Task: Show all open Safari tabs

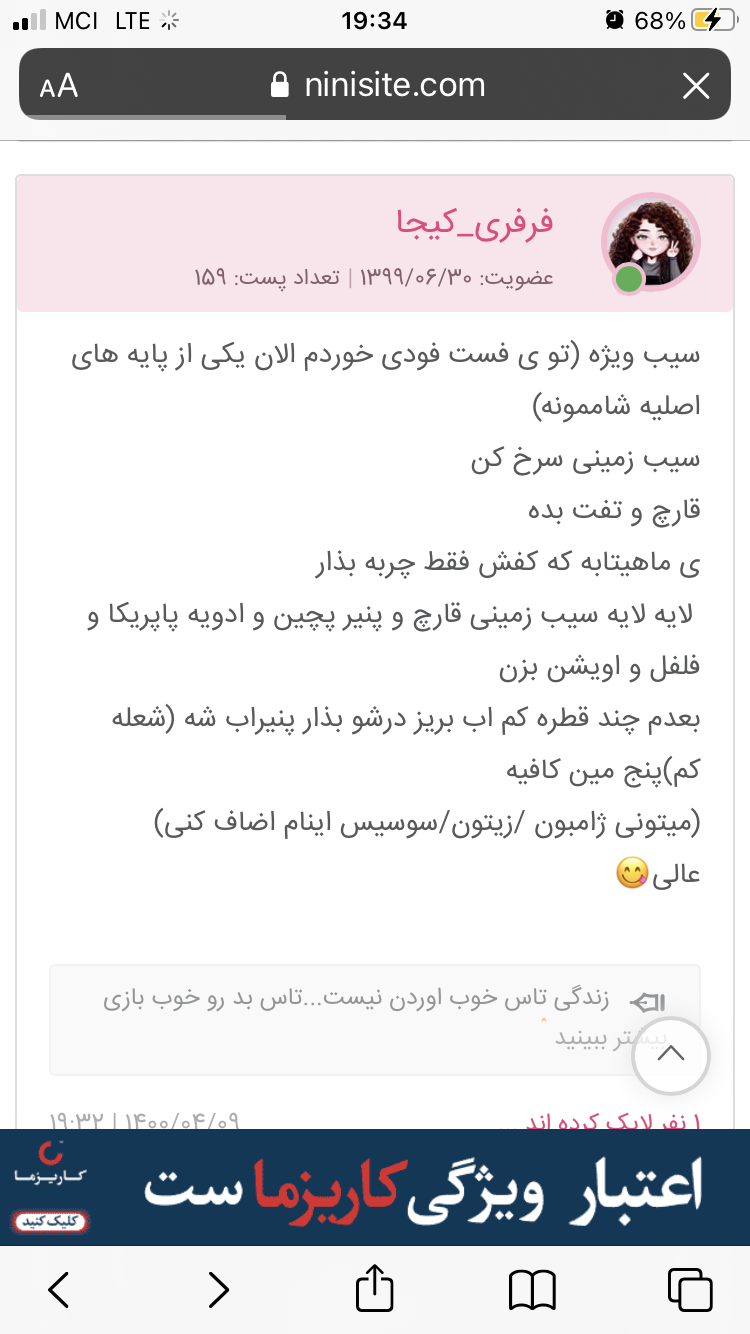Action: point(689,1290)
